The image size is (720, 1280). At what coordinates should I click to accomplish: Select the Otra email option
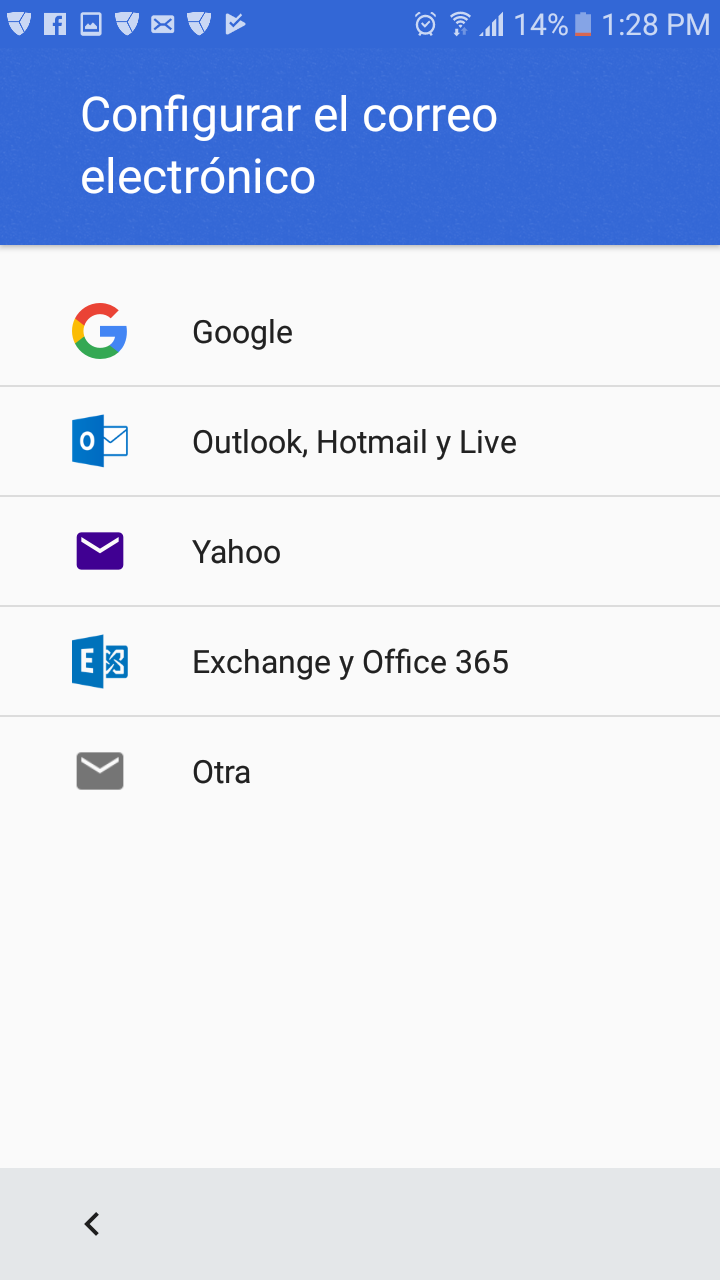(x=360, y=771)
